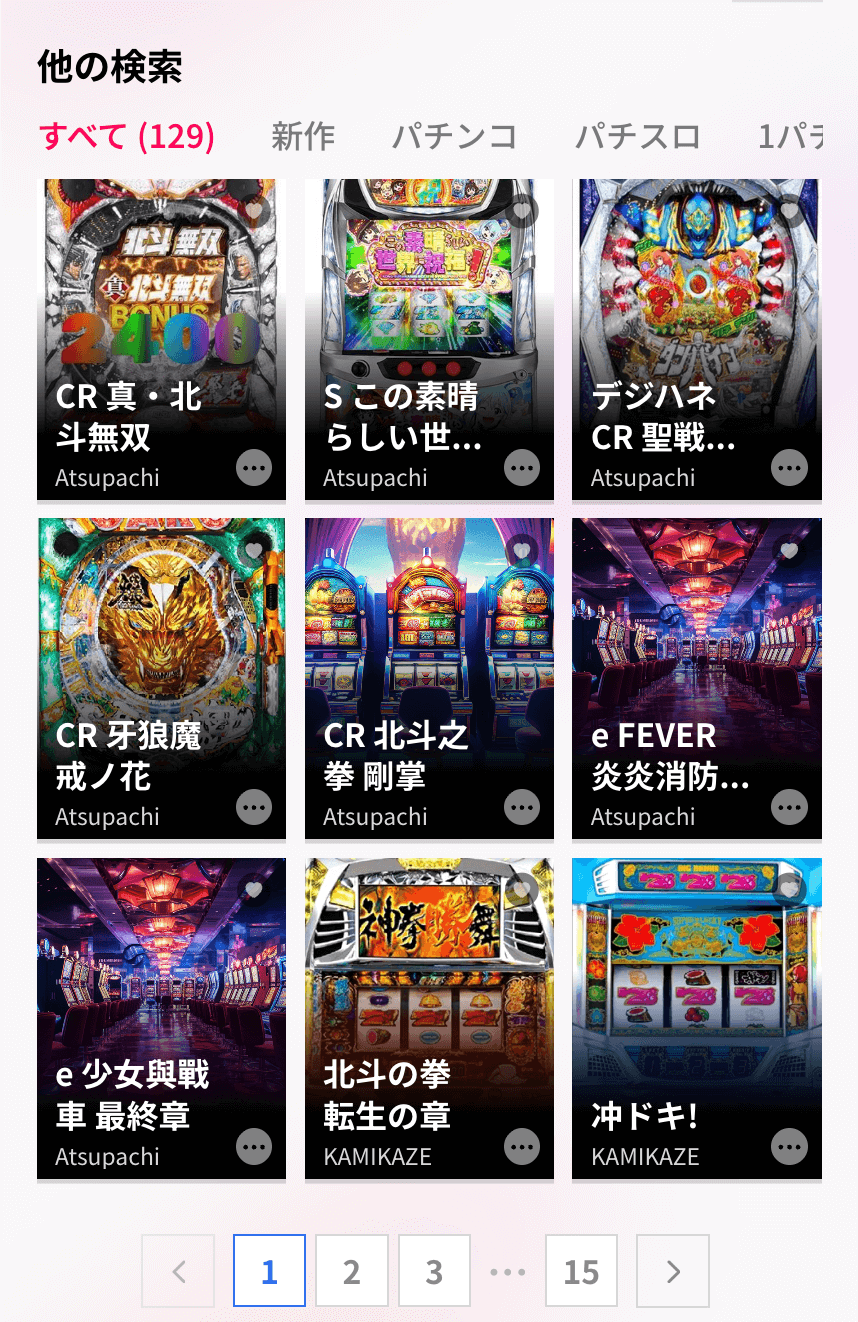Switch to the パチスロ tab
The image size is (858, 1322).
(x=637, y=136)
